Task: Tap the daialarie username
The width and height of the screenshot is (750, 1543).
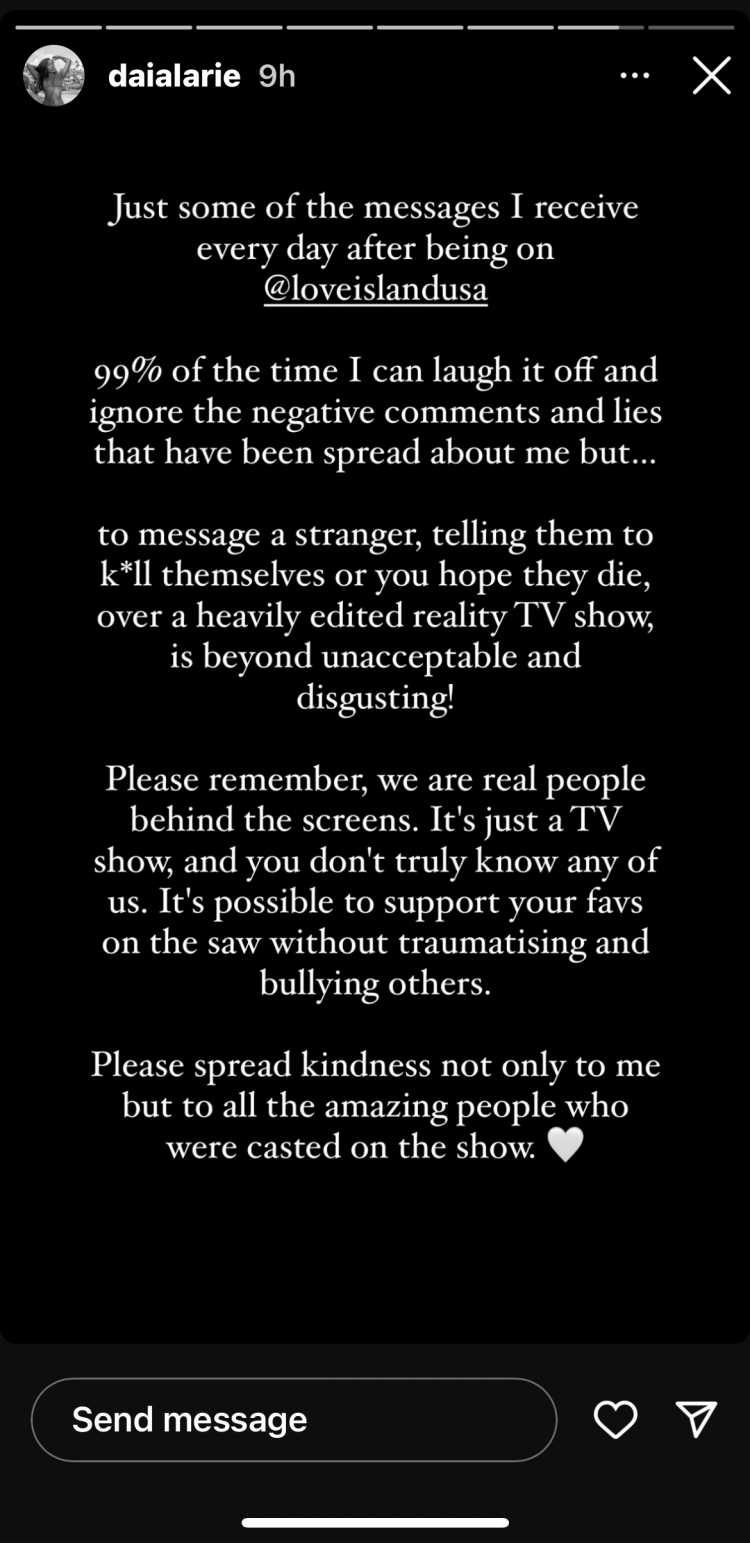Action: coord(175,76)
